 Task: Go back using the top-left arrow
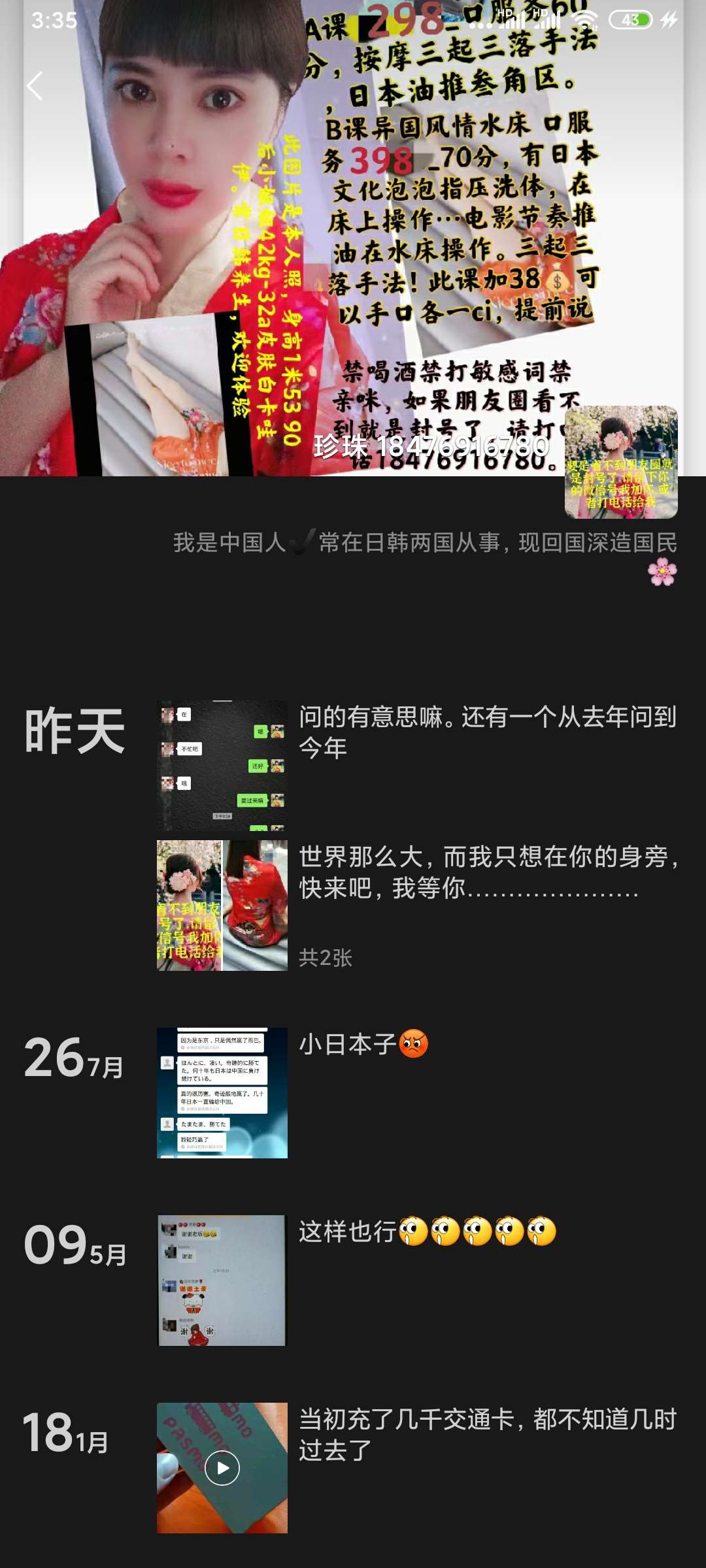[35, 86]
